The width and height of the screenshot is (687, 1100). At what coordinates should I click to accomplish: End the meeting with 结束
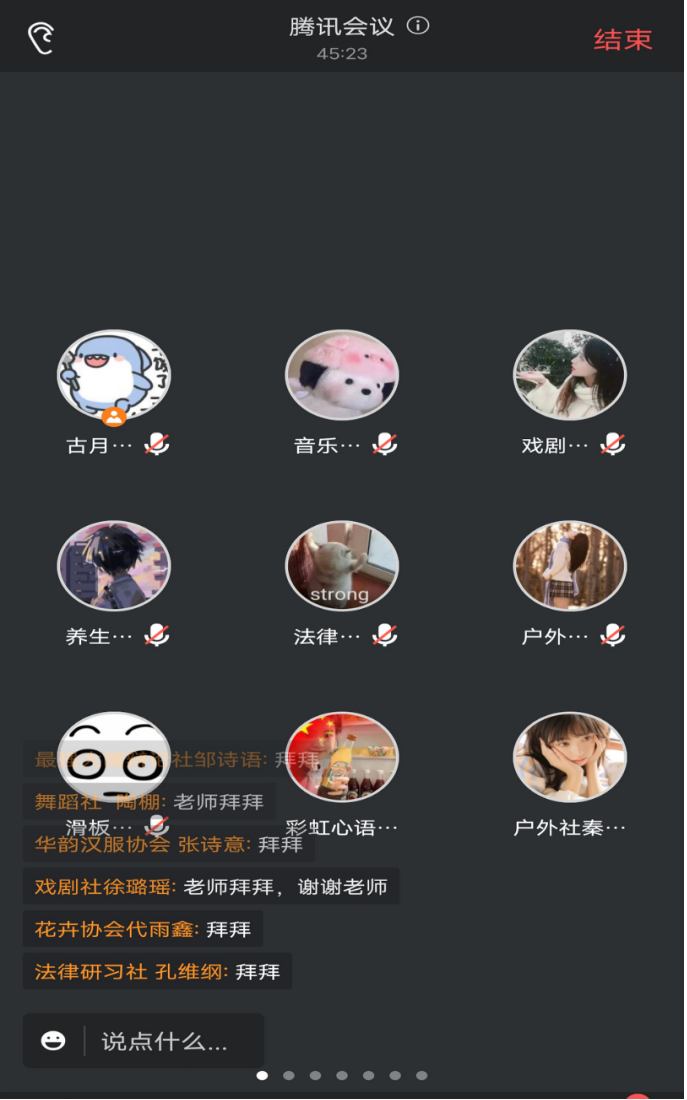pyautogui.click(x=622, y=40)
